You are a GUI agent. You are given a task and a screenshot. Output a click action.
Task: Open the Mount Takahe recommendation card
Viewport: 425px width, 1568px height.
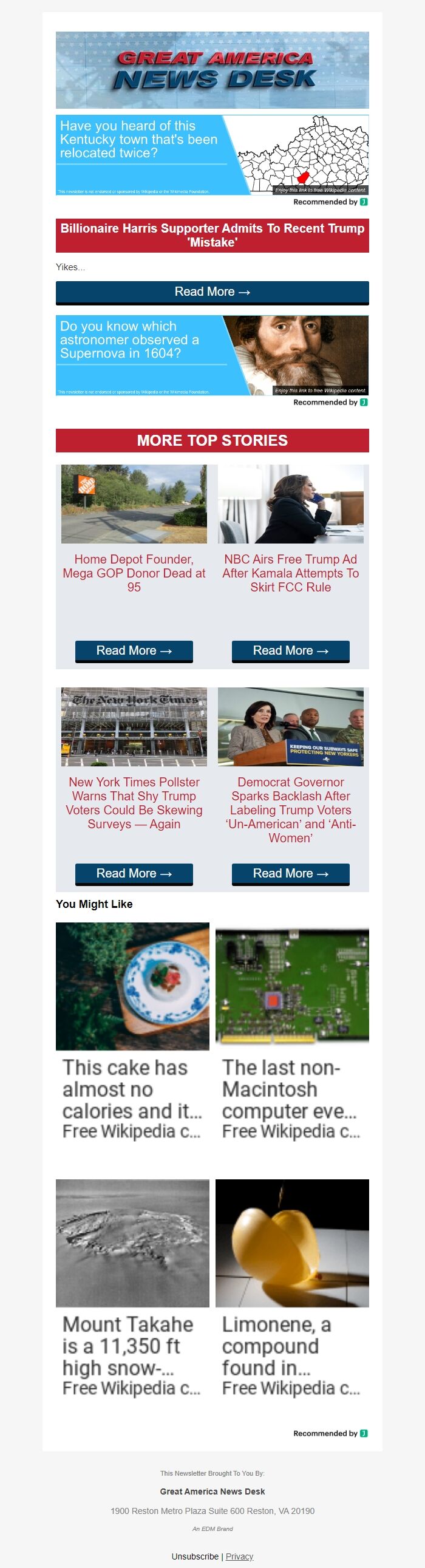[132, 1289]
